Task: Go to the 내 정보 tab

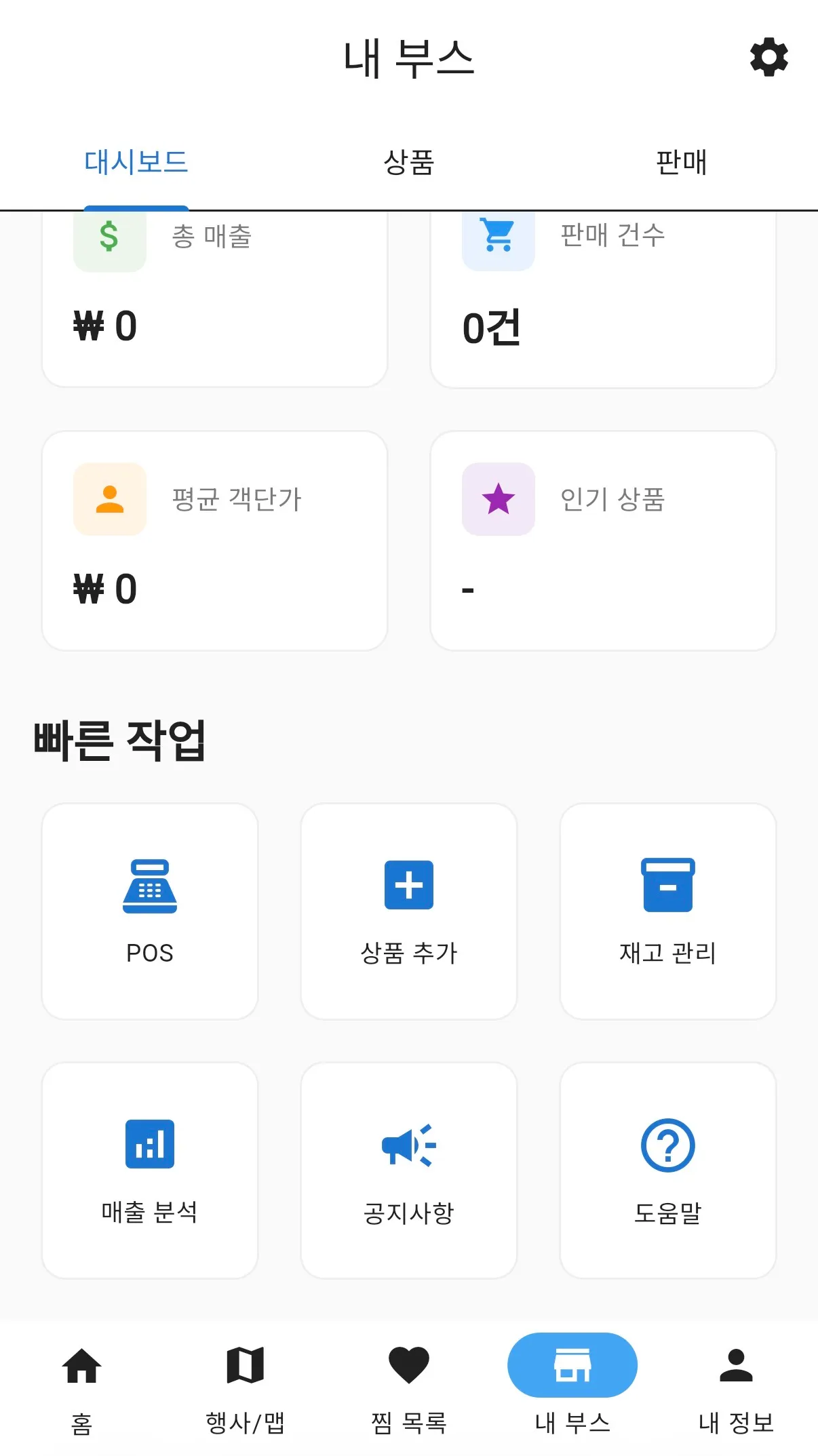Action: pos(736,1388)
